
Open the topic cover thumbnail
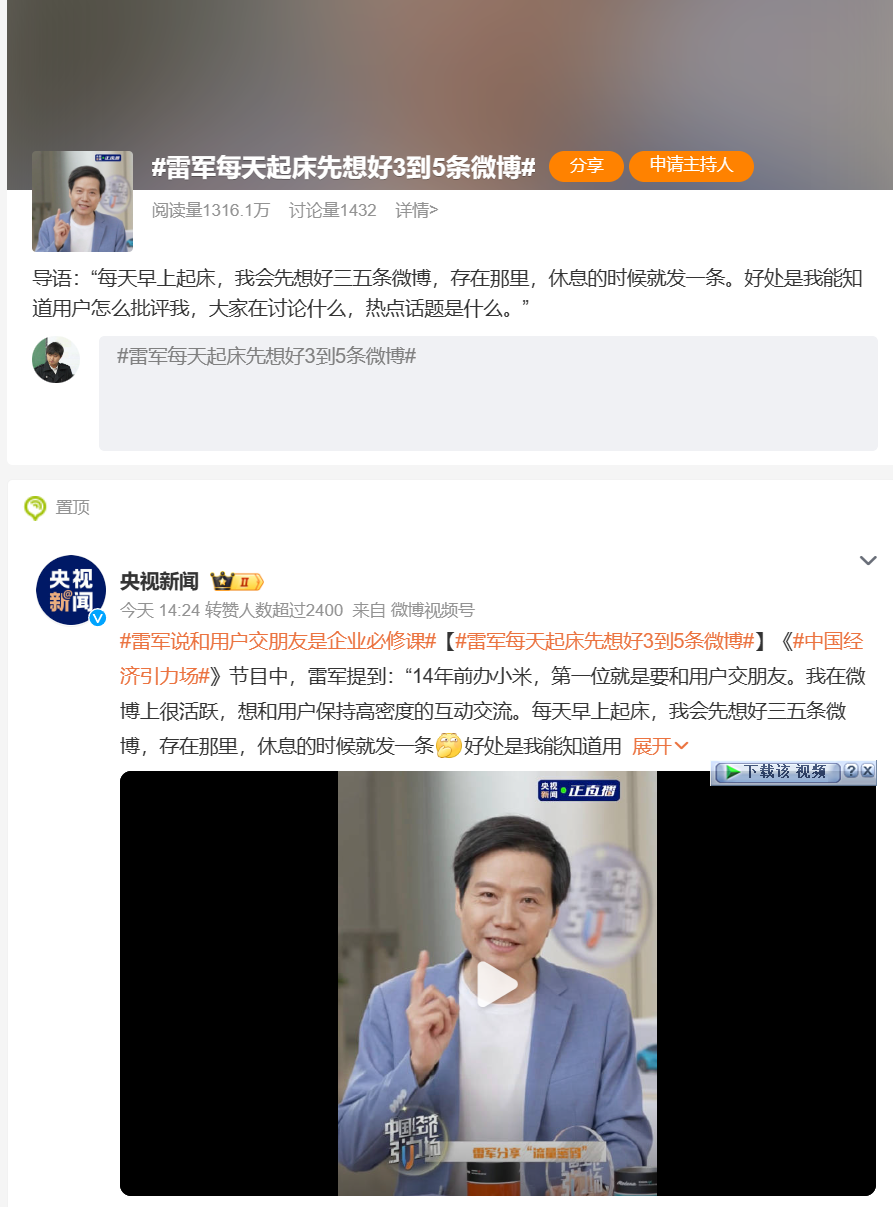click(x=82, y=201)
